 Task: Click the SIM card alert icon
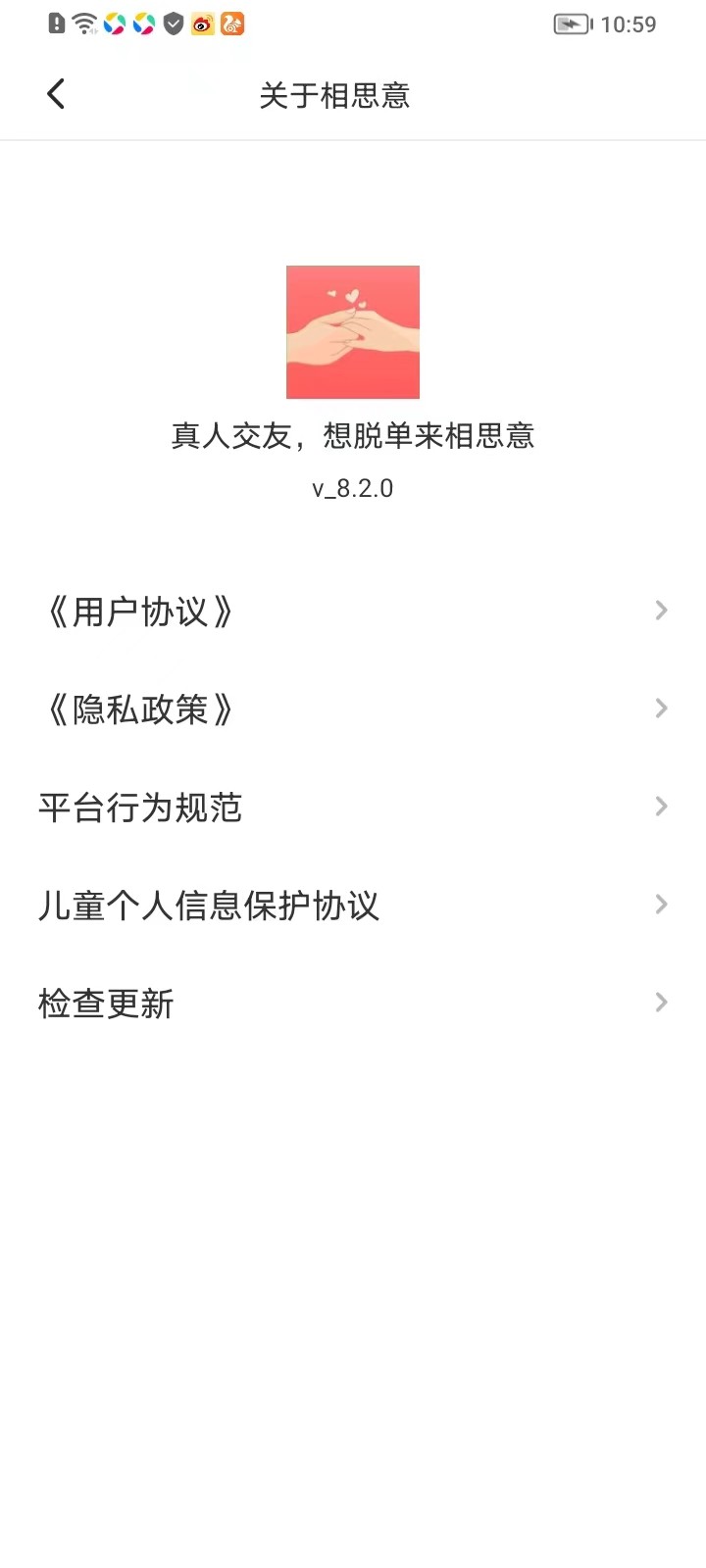[55, 24]
